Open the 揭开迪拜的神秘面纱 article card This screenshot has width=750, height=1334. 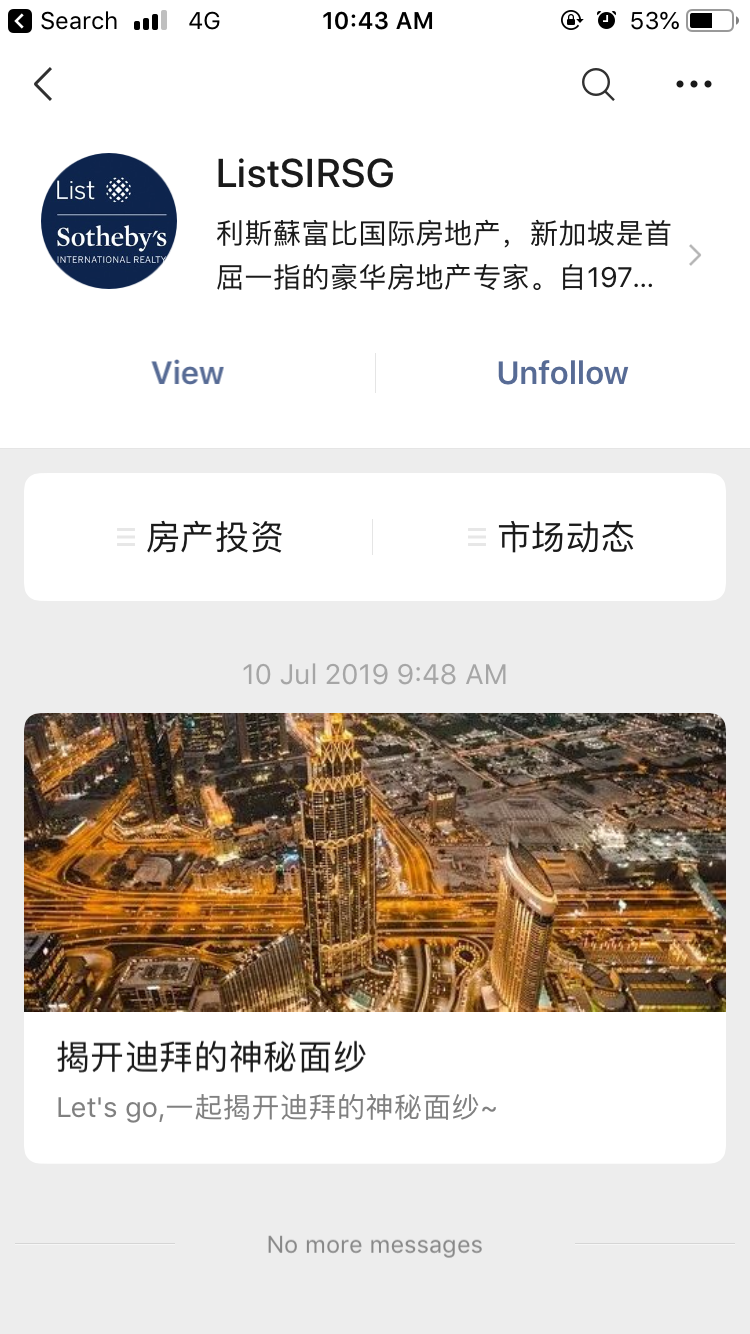point(375,938)
